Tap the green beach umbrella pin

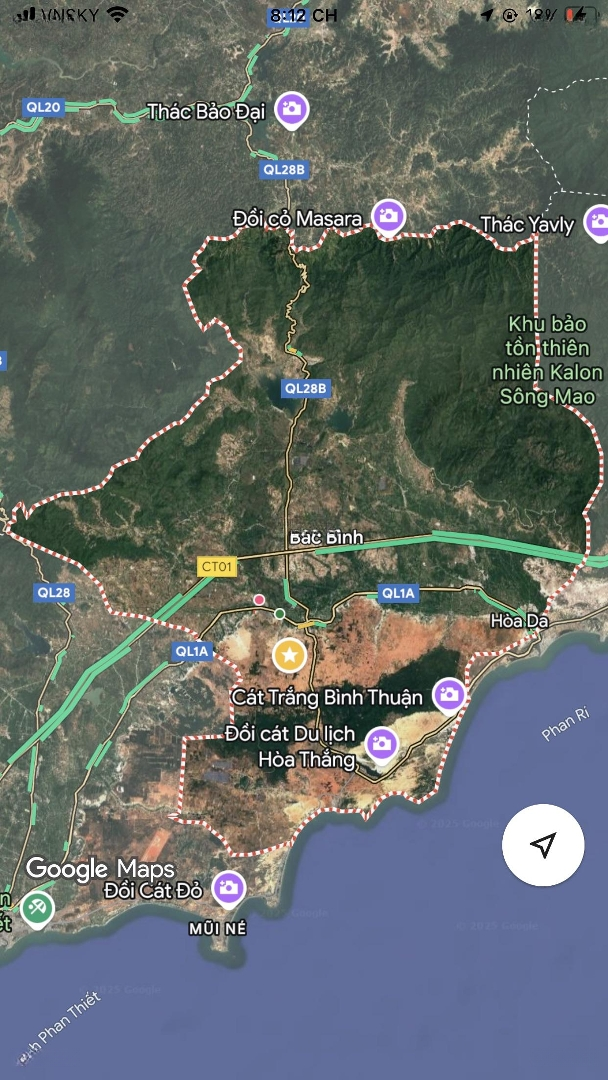tap(37, 908)
